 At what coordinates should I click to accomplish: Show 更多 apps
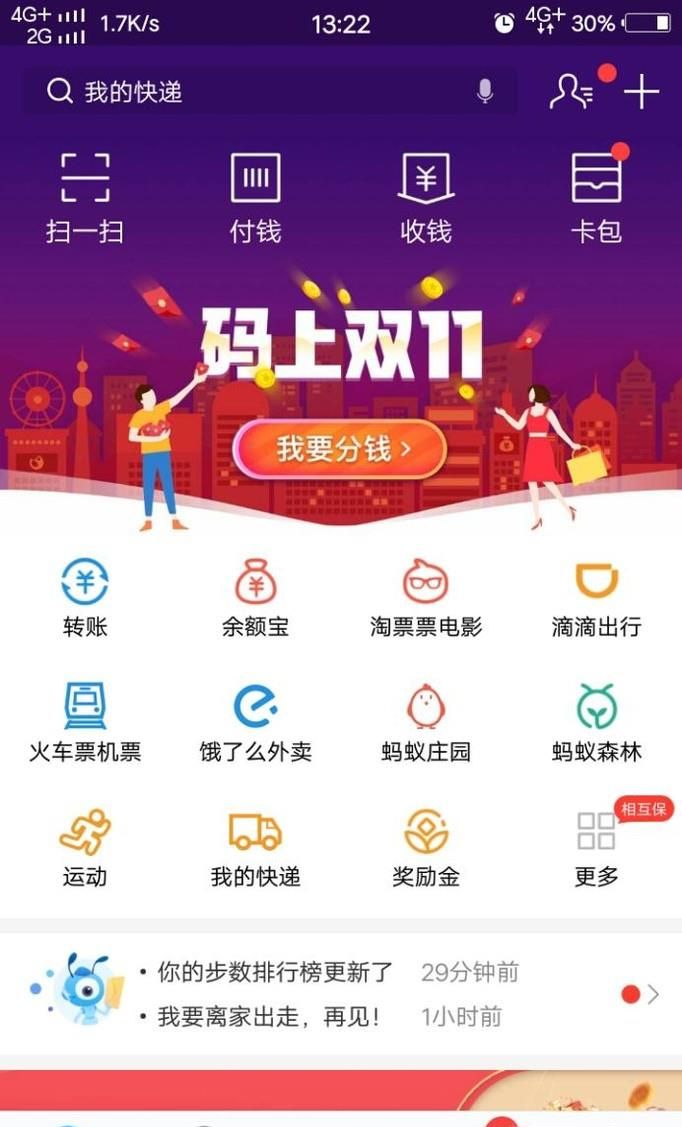coord(596,848)
